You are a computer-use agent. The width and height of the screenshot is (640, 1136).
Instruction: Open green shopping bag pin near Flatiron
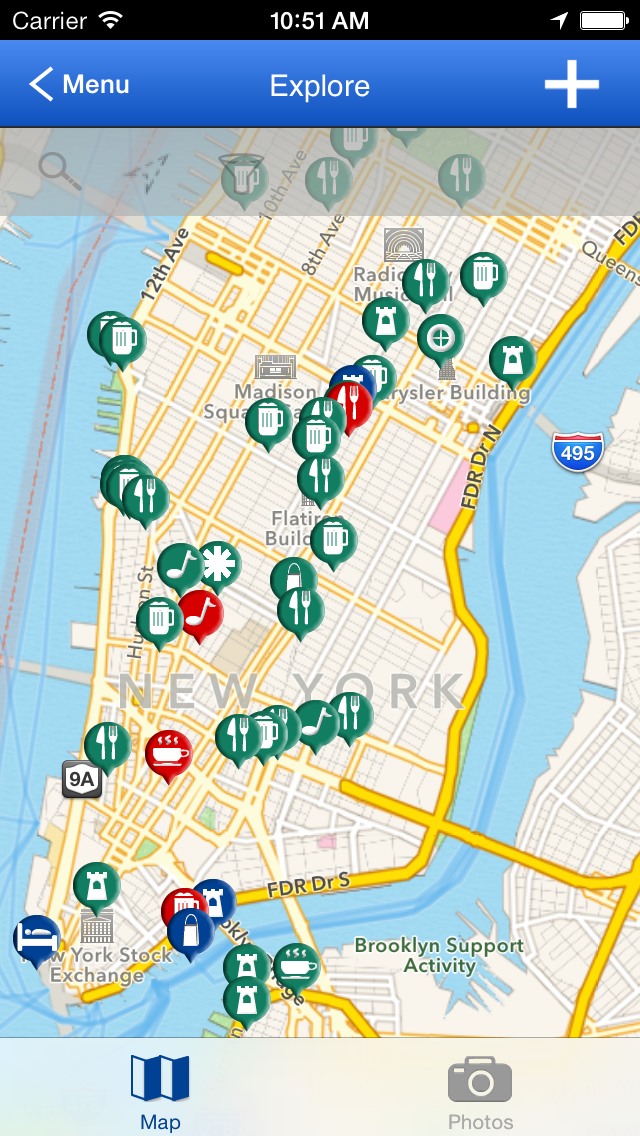292,578
